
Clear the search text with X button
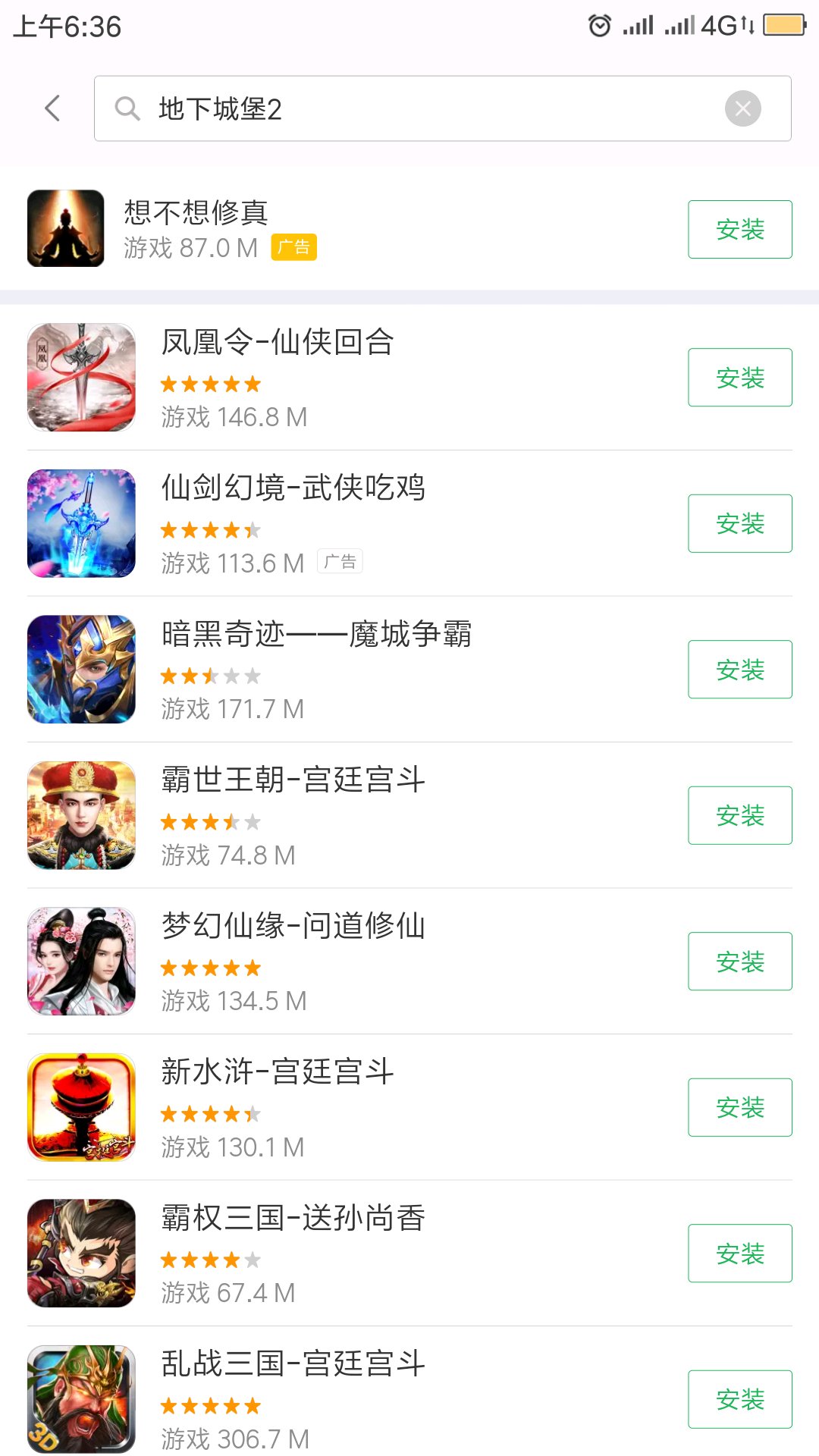coord(742,108)
